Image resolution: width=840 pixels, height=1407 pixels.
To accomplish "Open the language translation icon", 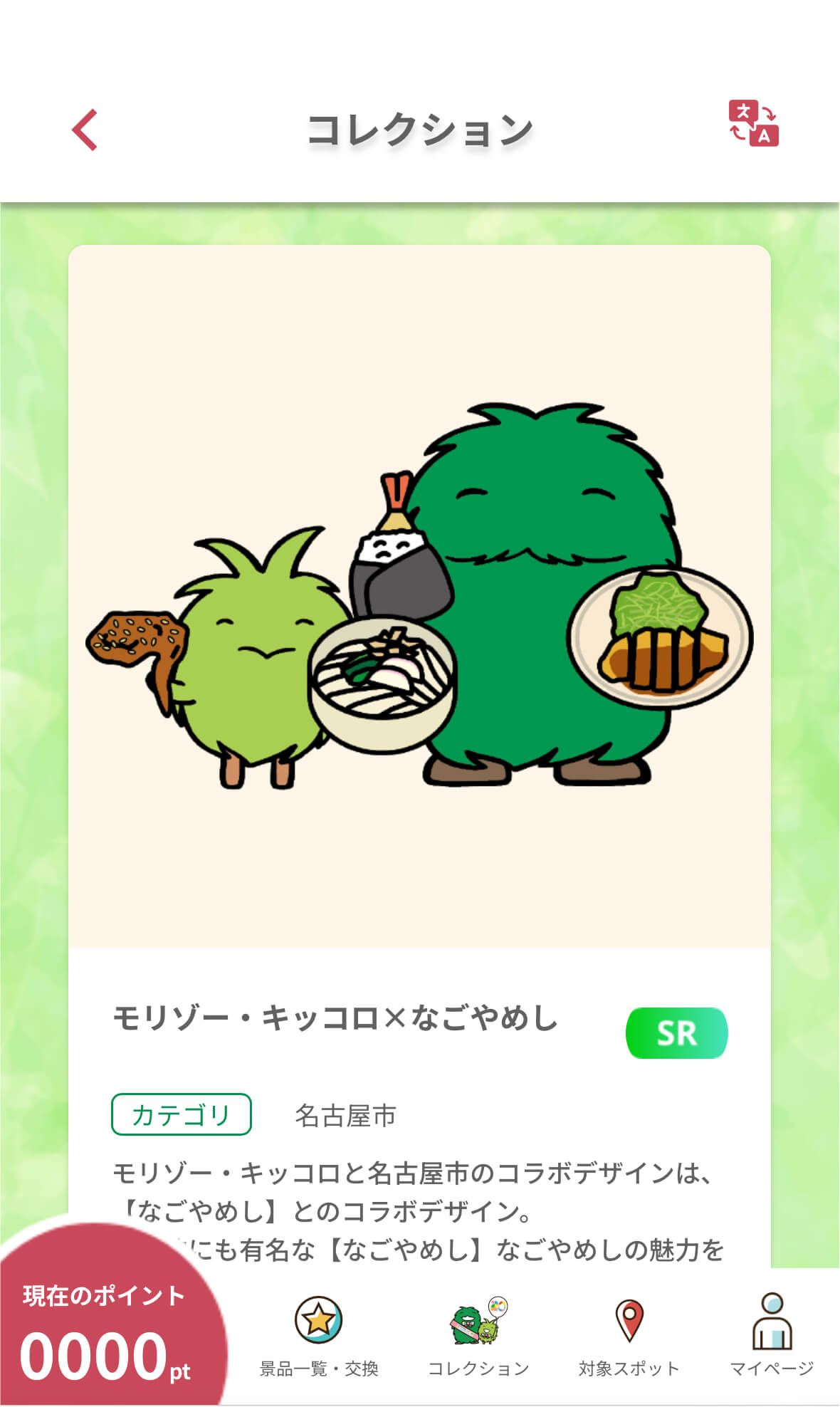I will click(753, 124).
